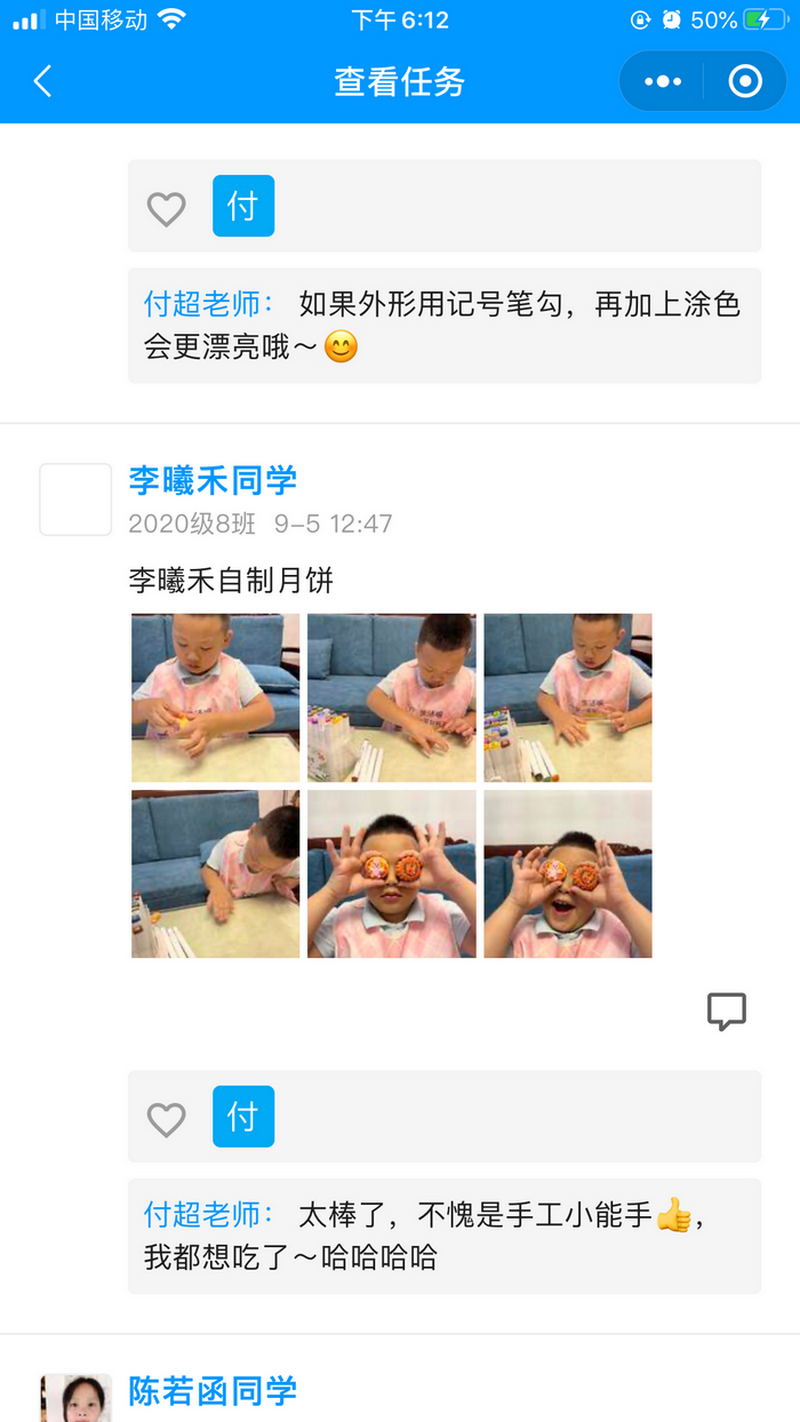Open third photo in 李曦禾's post

[x=567, y=697]
